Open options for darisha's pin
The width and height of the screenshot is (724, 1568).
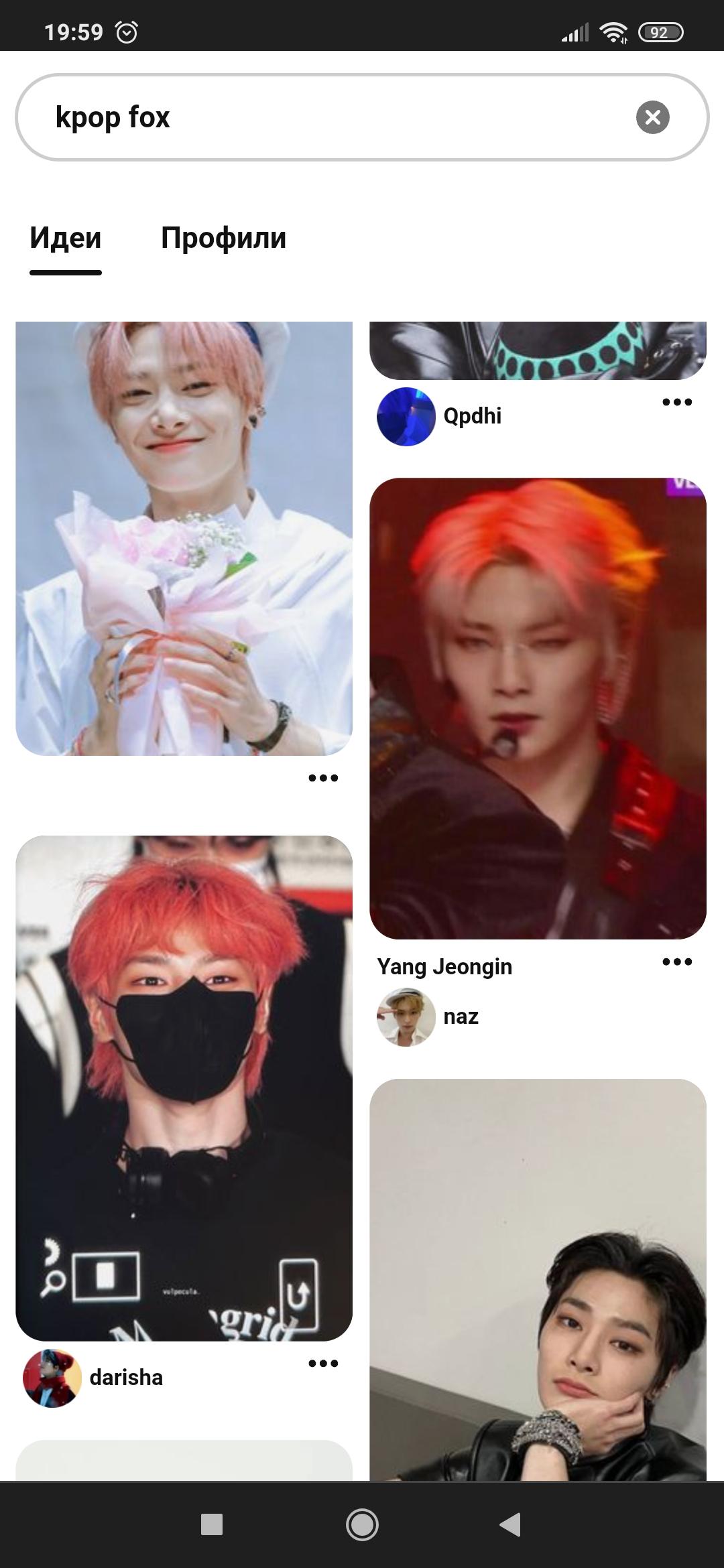tap(322, 1364)
